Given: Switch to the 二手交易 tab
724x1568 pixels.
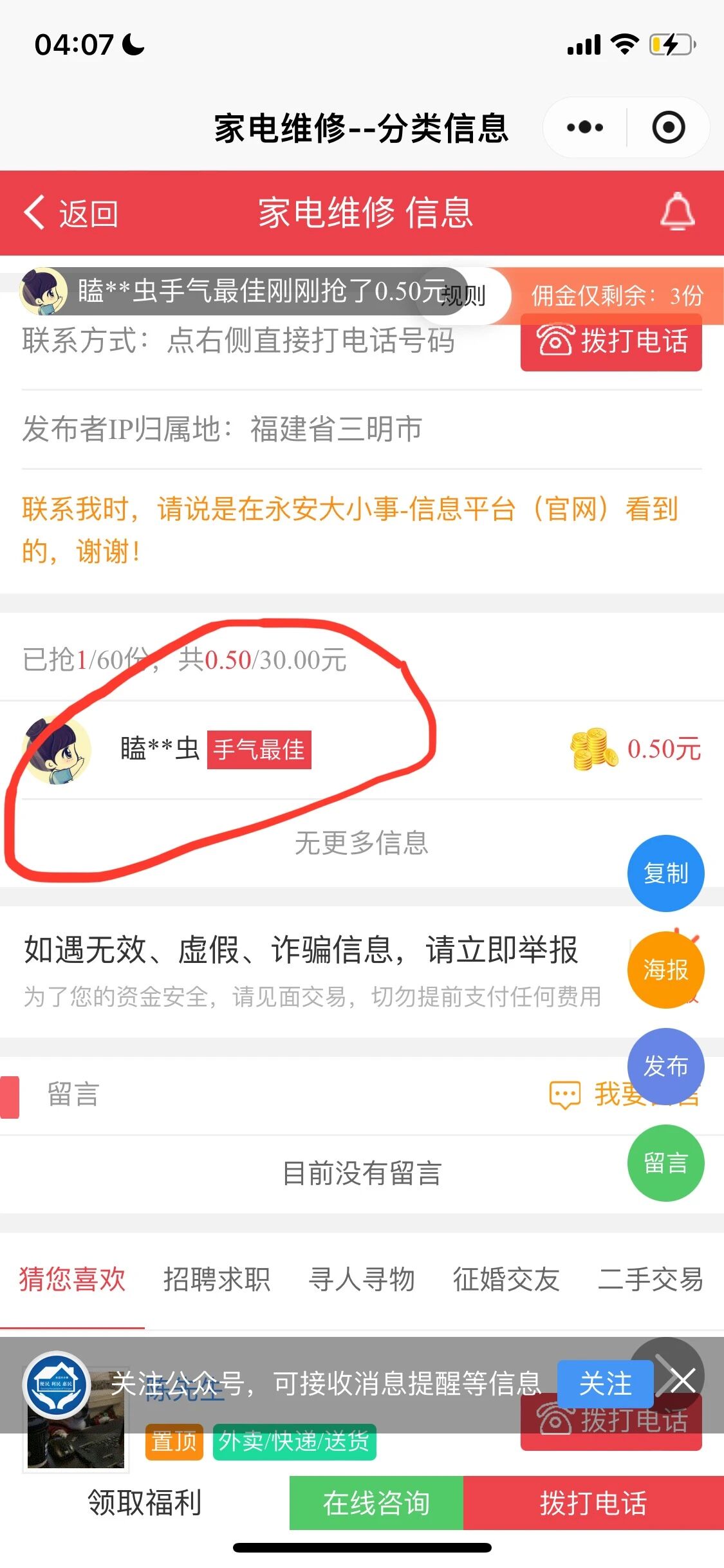Looking at the screenshot, I should coord(651,1278).
